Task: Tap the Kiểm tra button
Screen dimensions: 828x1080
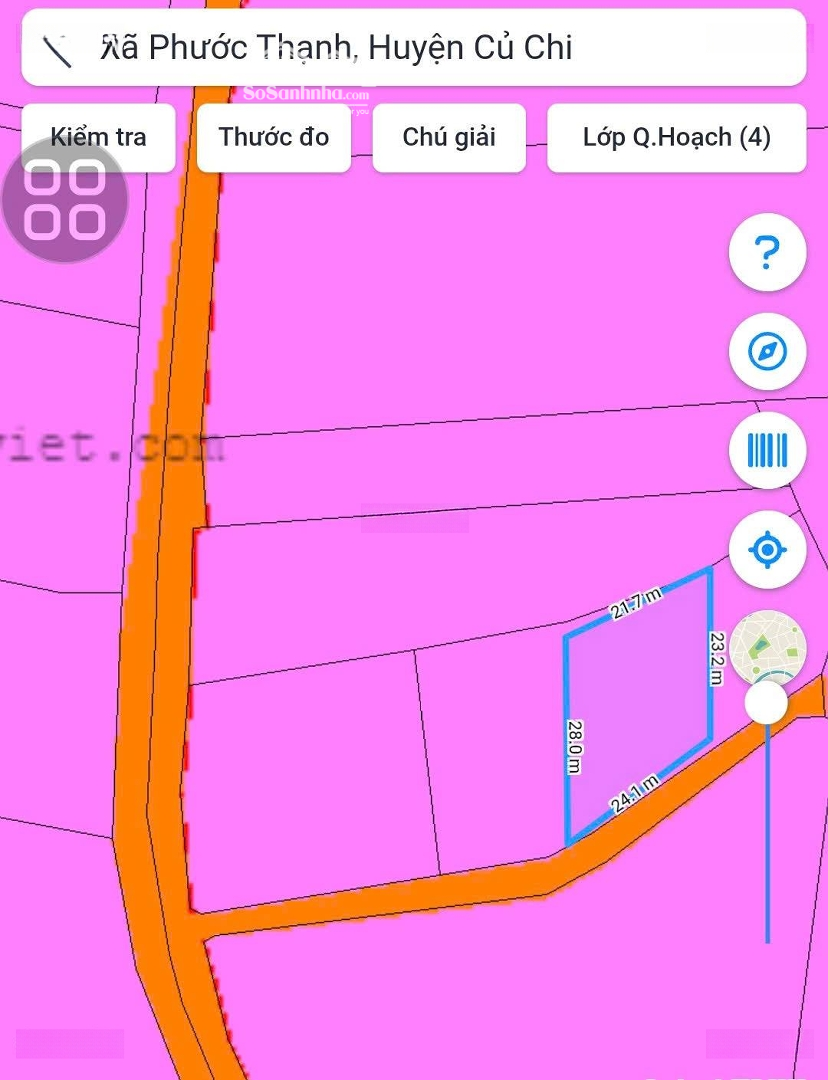Action: click(x=98, y=137)
